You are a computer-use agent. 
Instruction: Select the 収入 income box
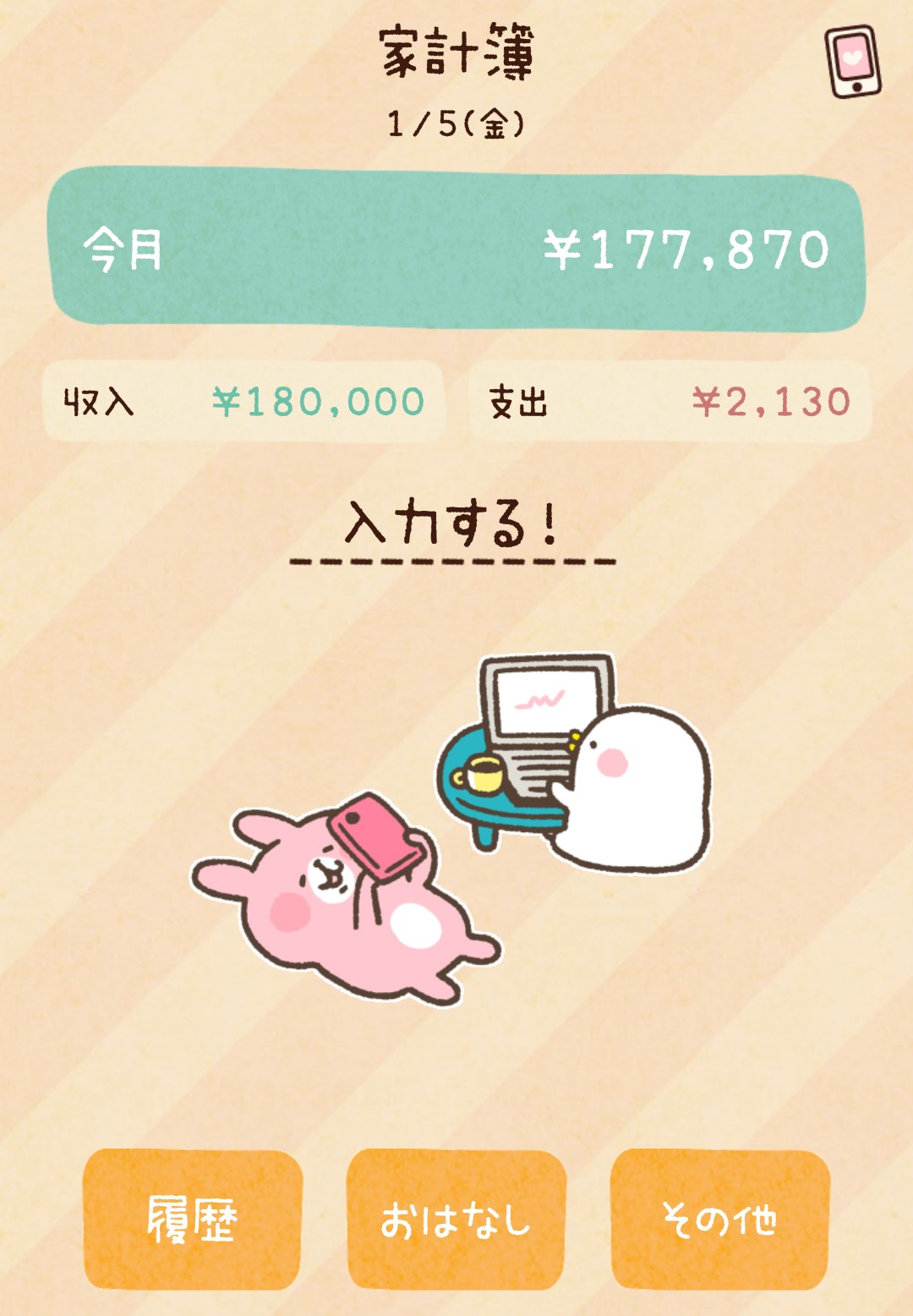click(243, 402)
